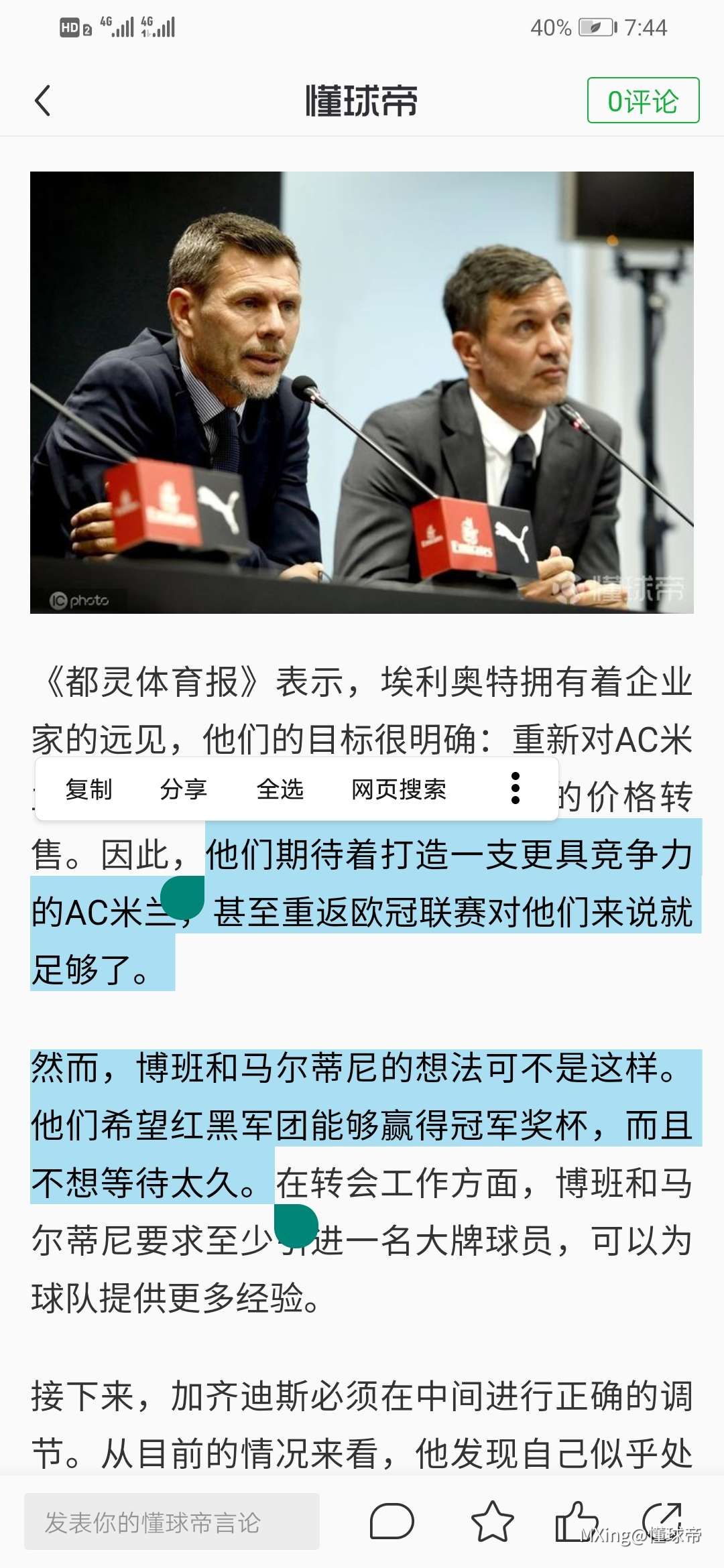Tap the 发表你的懂球帝言论 comment field
Screen dimensions: 724x1568
[172, 1521]
